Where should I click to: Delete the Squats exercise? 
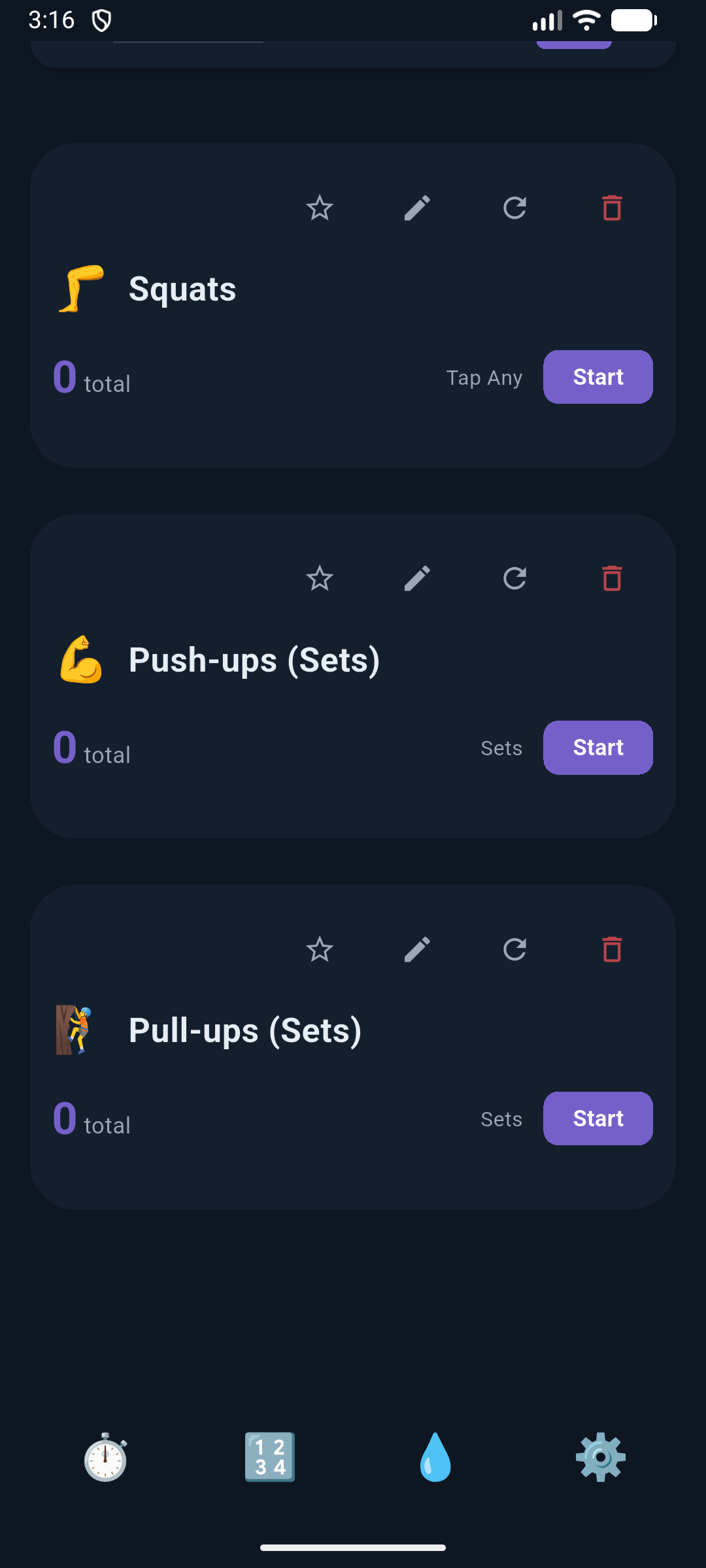tap(612, 208)
